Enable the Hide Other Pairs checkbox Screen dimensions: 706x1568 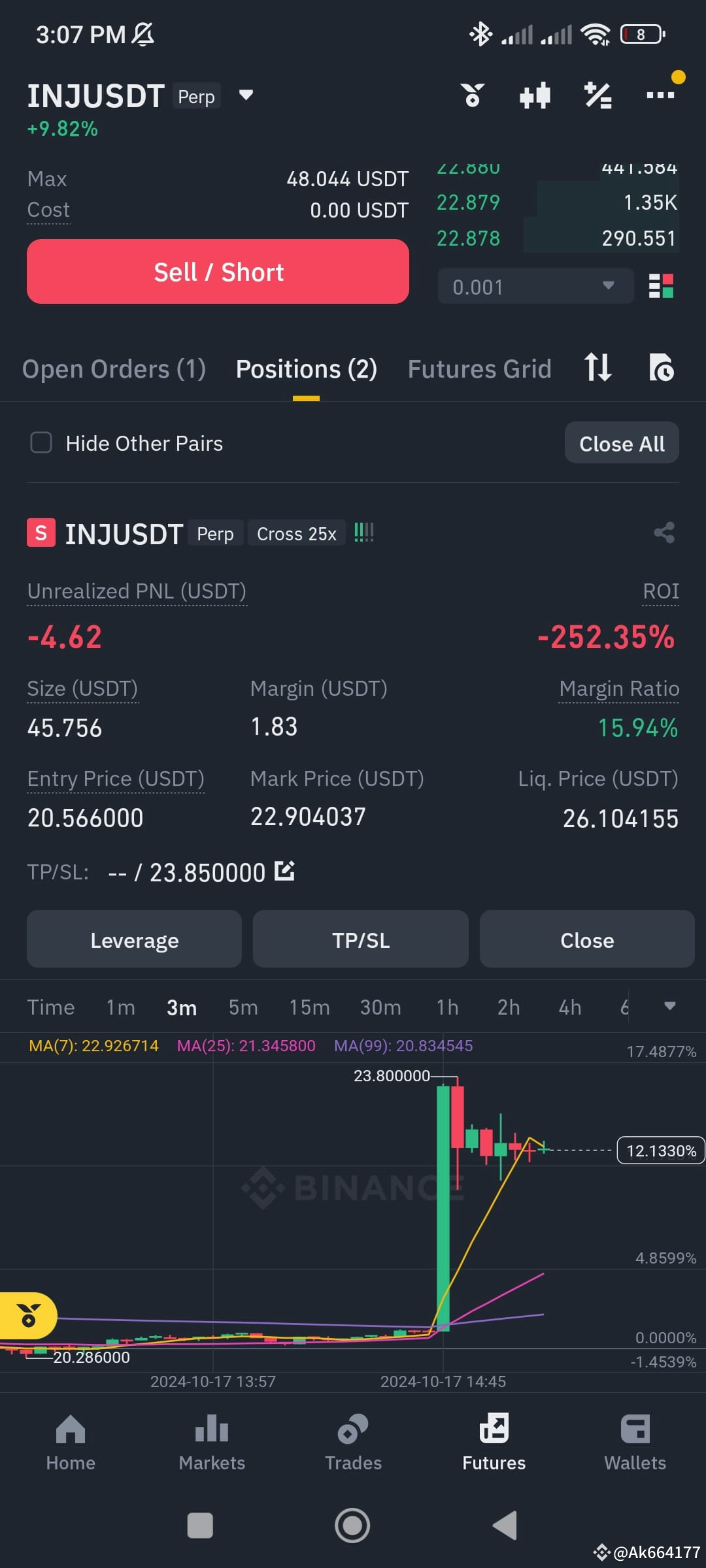tap(41, 443)
